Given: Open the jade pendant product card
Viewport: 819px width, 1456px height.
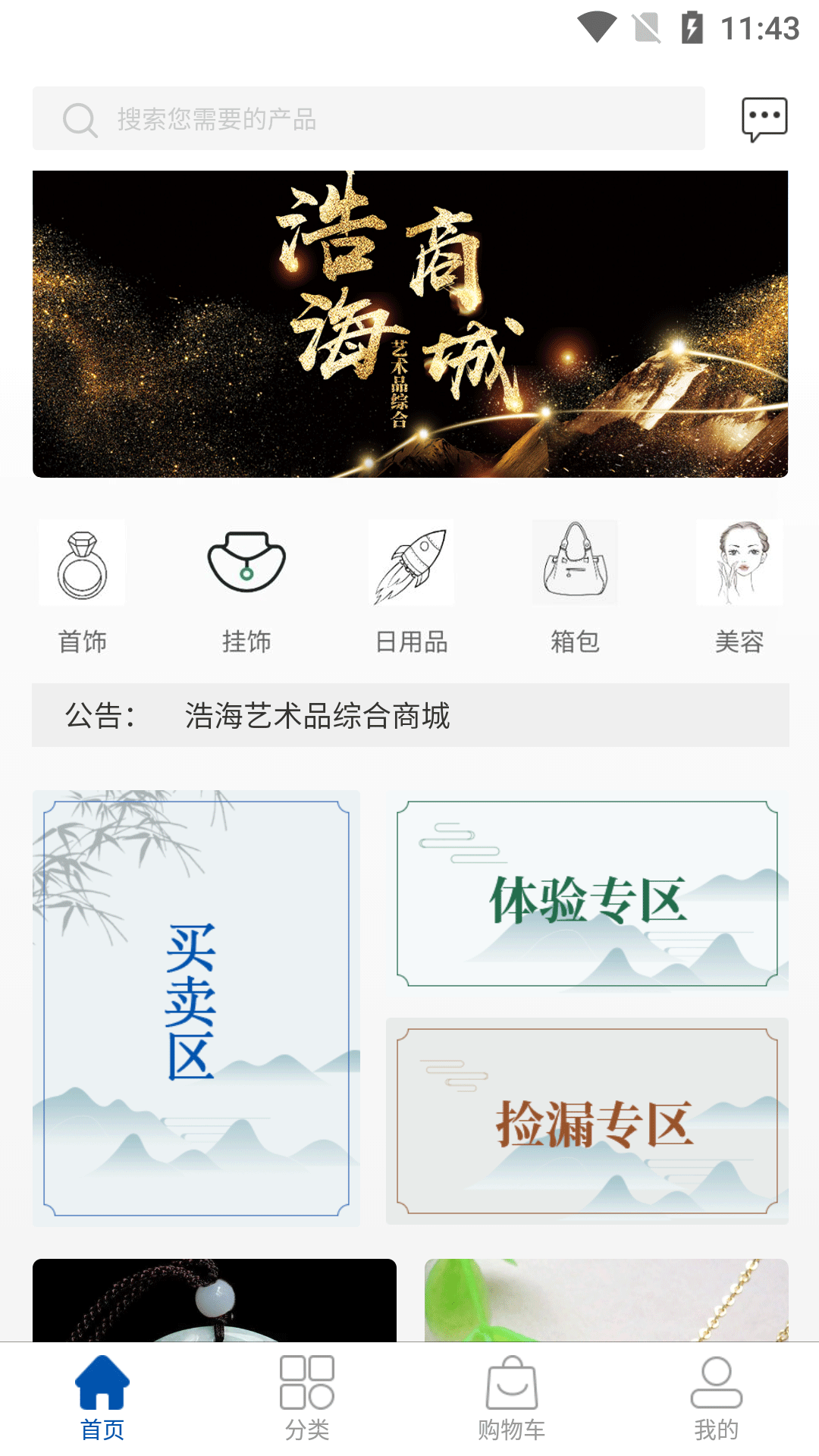Looking at the screenshot, I should coord(214,1300).
